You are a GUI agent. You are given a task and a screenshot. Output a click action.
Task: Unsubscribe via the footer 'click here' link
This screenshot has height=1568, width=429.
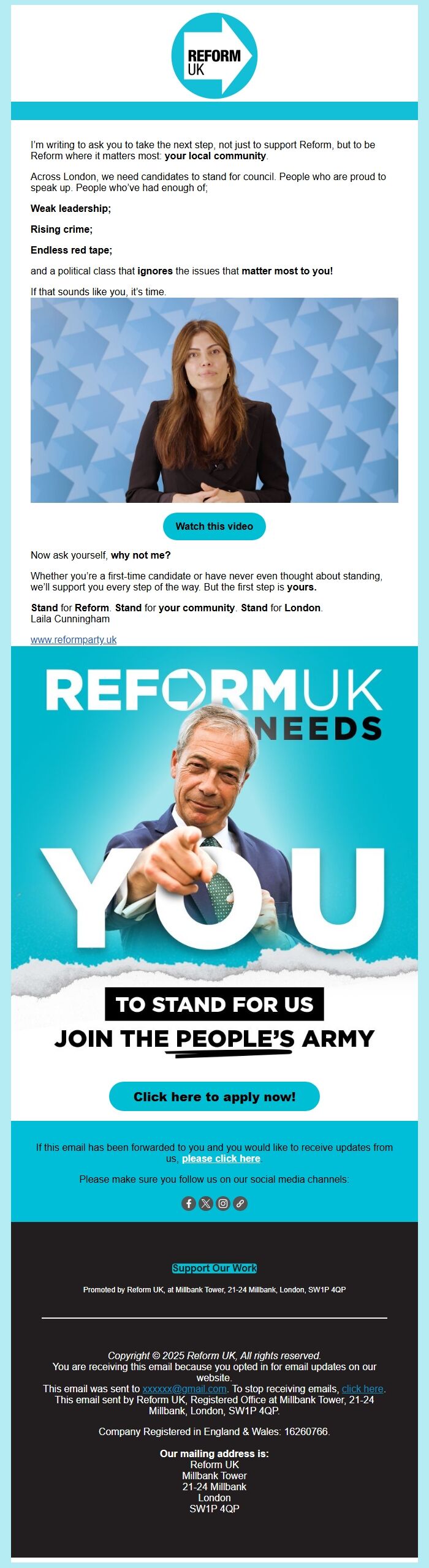pos(362,1389)
